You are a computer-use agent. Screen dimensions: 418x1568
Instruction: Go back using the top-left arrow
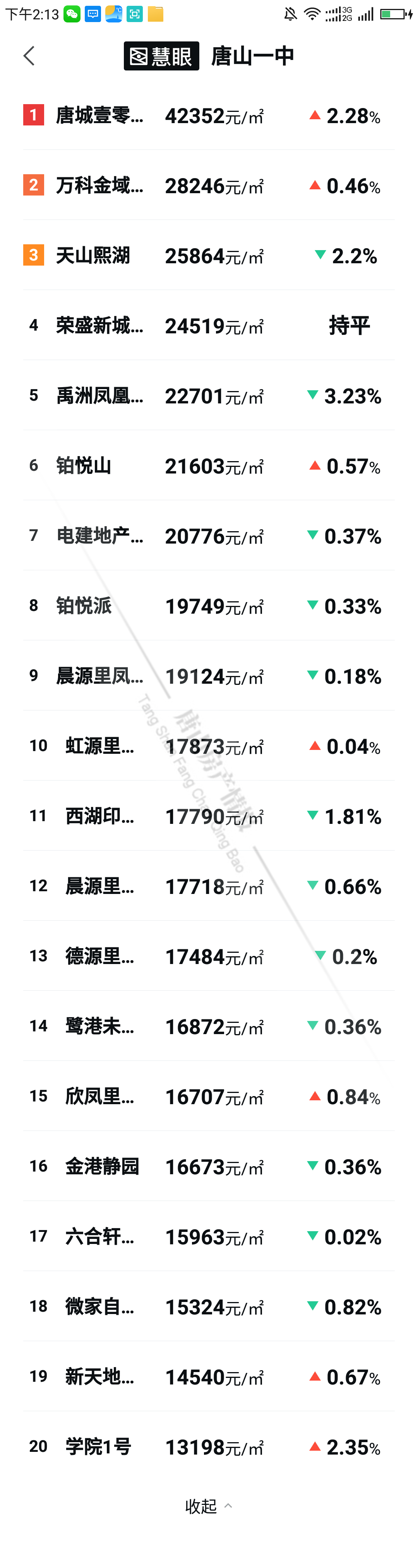point(29,56)
